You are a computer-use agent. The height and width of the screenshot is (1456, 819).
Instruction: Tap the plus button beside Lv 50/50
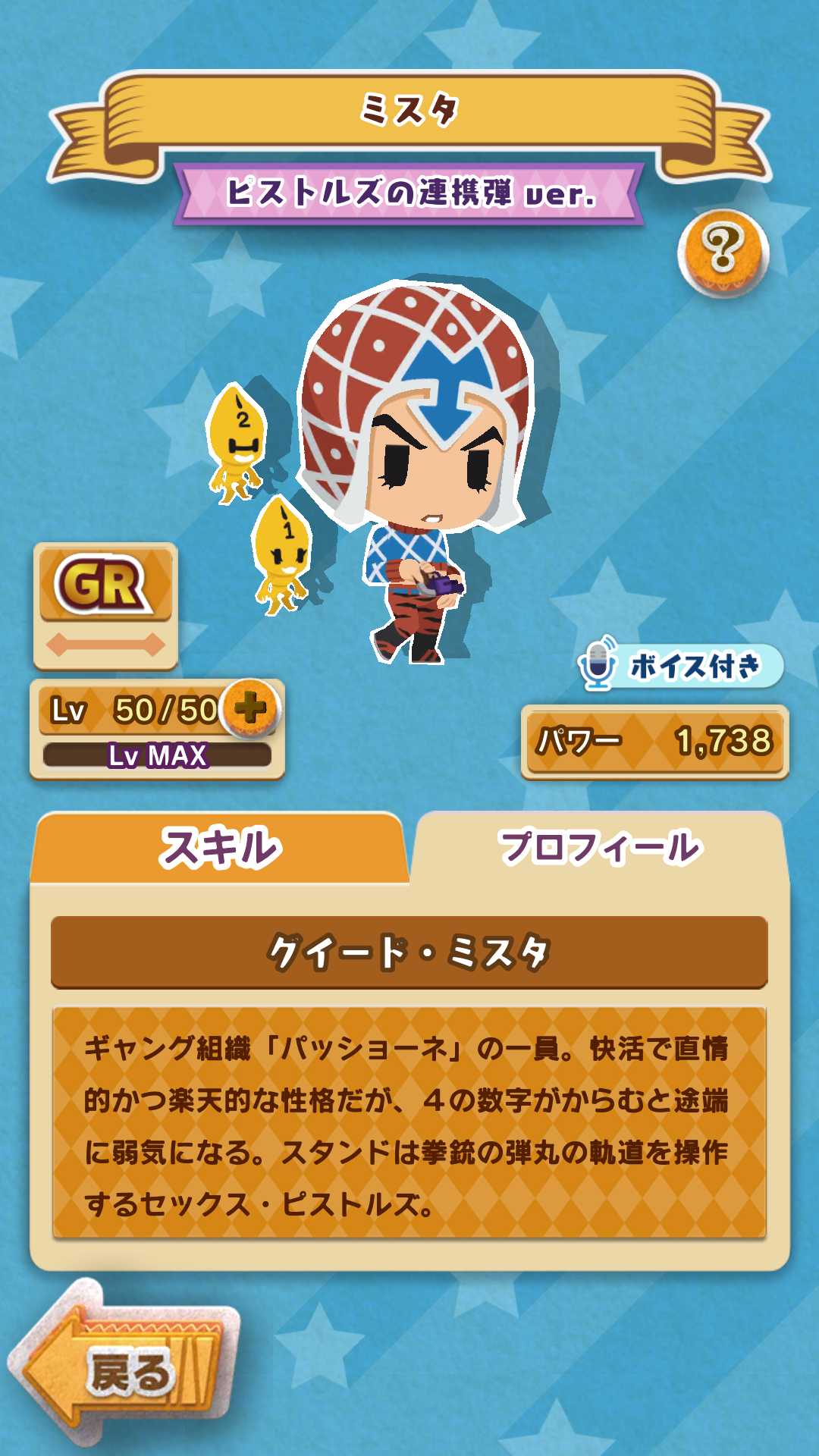(250, 708)
